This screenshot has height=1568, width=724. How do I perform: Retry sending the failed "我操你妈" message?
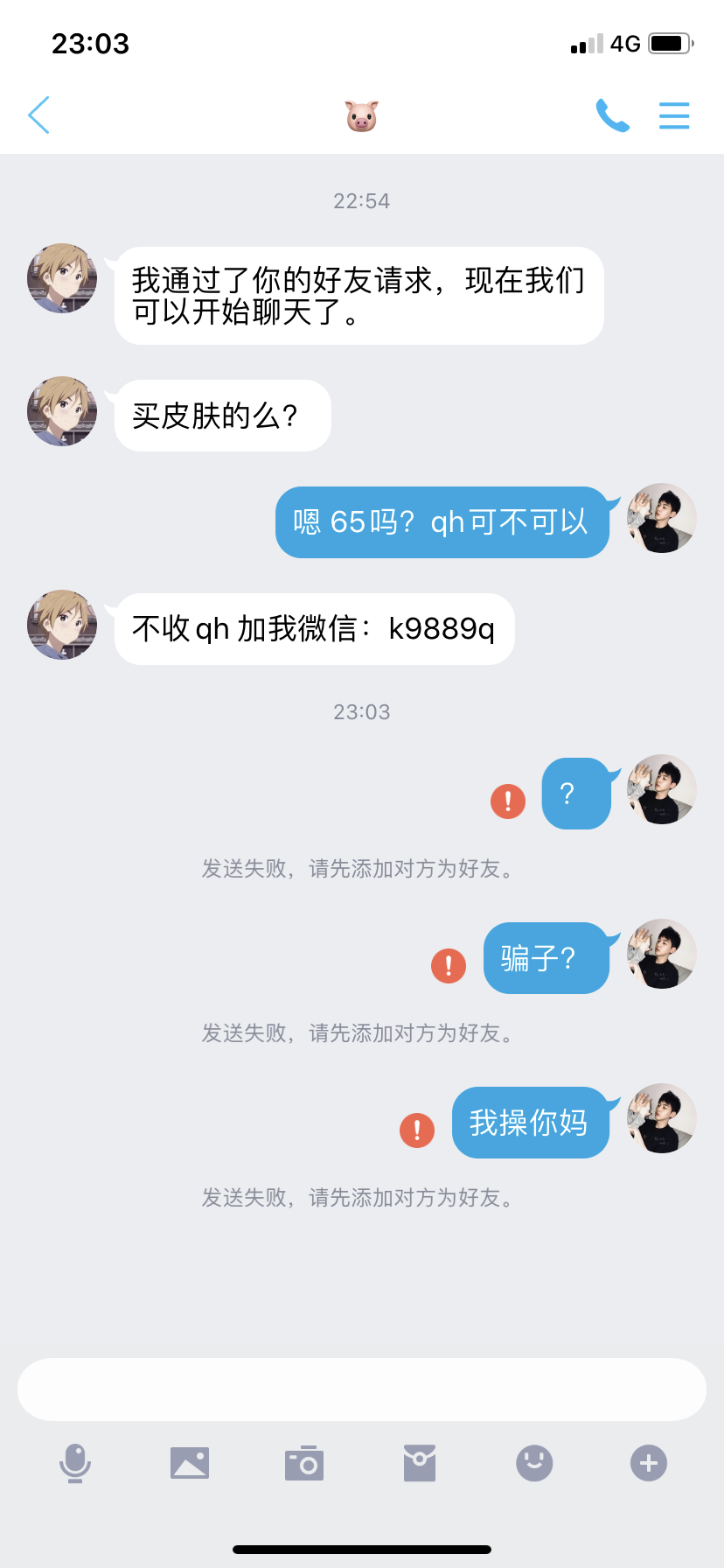coord(417,1130)
